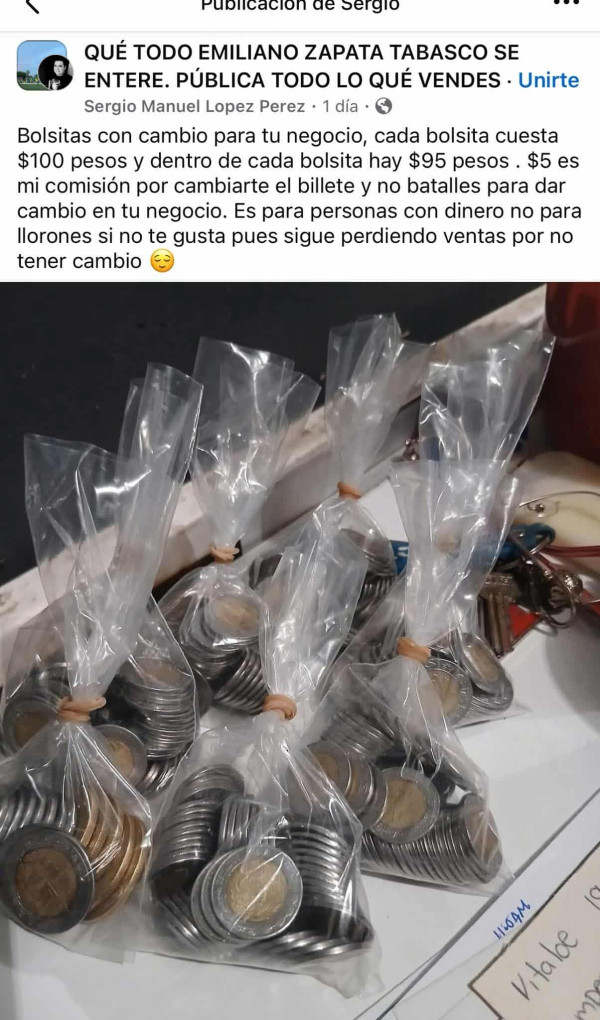Viewport: 600px width, 1020px height.
Task: Join the group via Unirte
Action: pos(548,78)
